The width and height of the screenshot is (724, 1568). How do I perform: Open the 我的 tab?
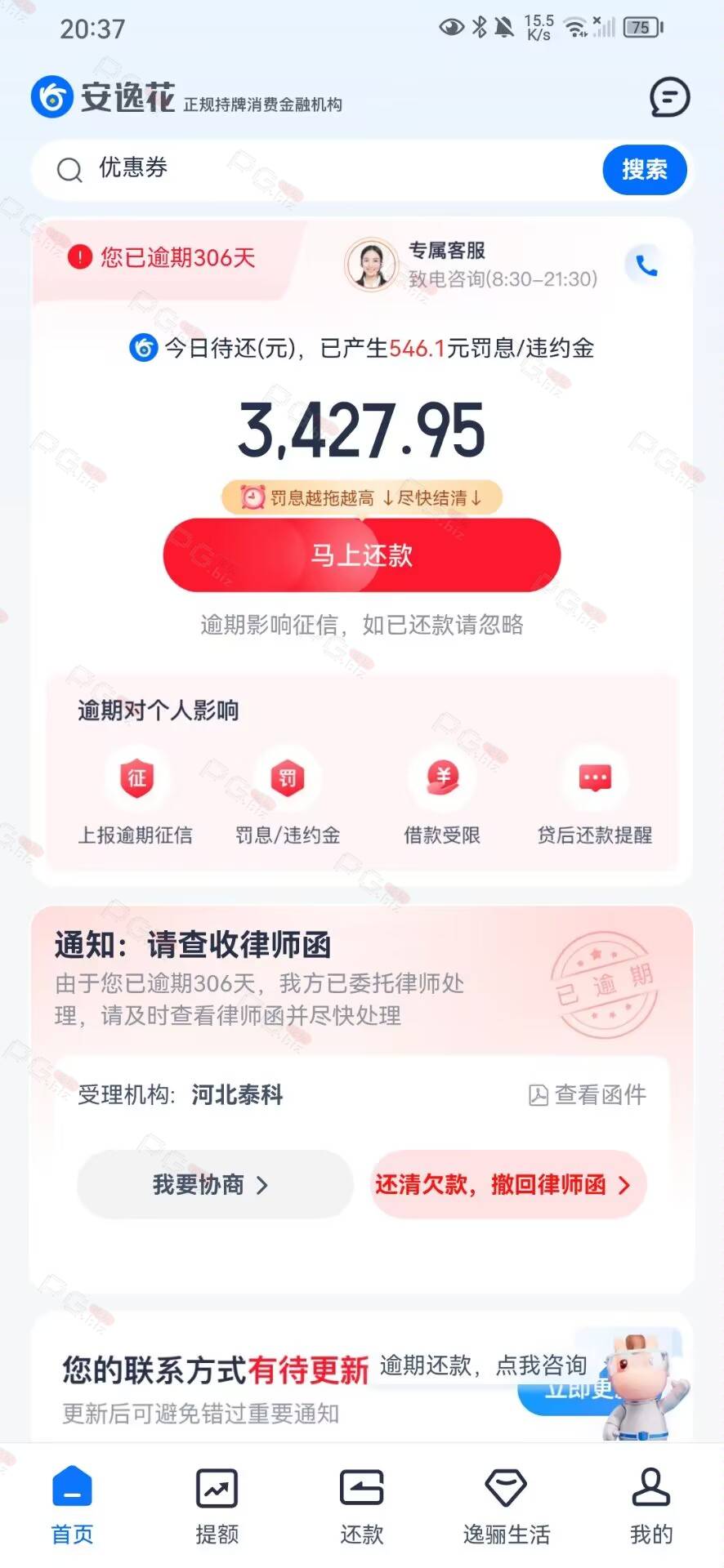click(651, 1505)
